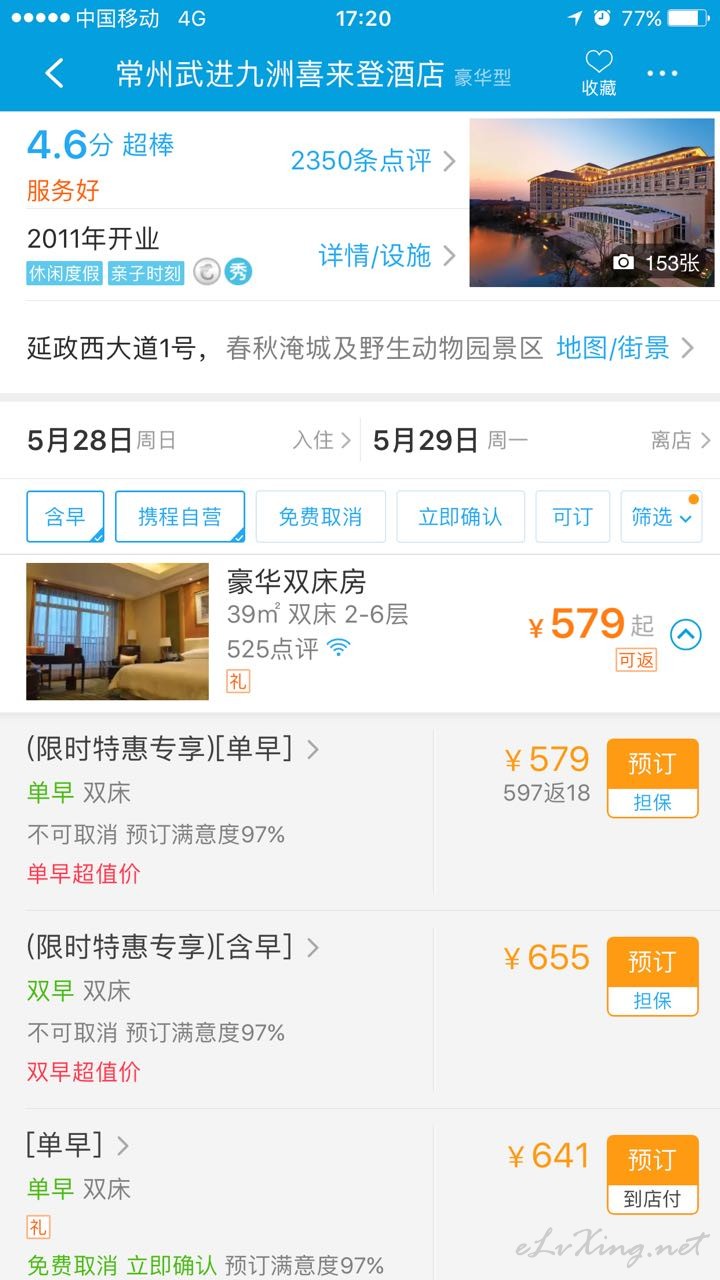720x1280 pixels.
Task: Book the ¥655 限时特惠专享 含早 rate
Action: coord(652,977)
